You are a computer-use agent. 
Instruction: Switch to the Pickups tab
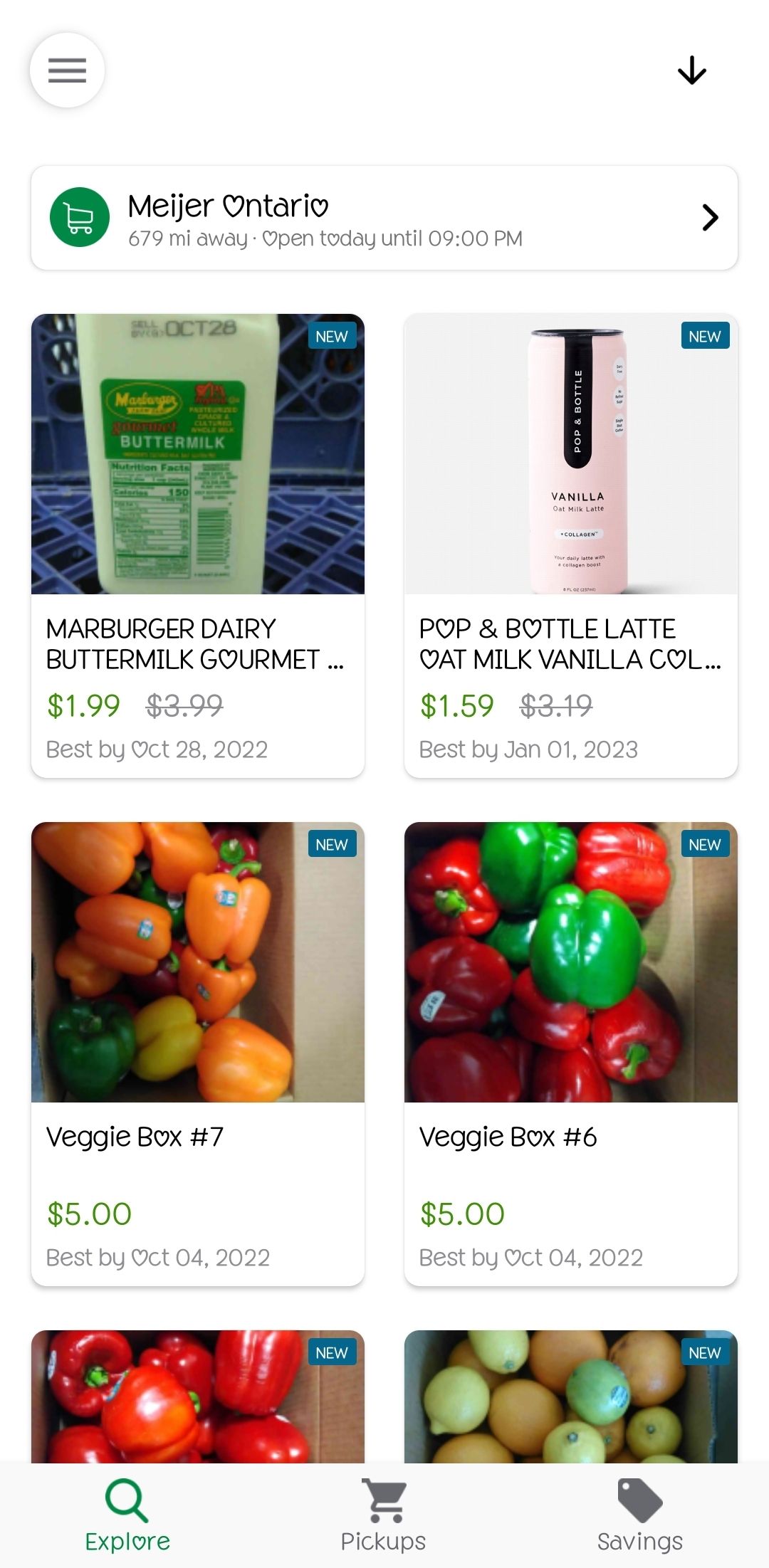384,1515
